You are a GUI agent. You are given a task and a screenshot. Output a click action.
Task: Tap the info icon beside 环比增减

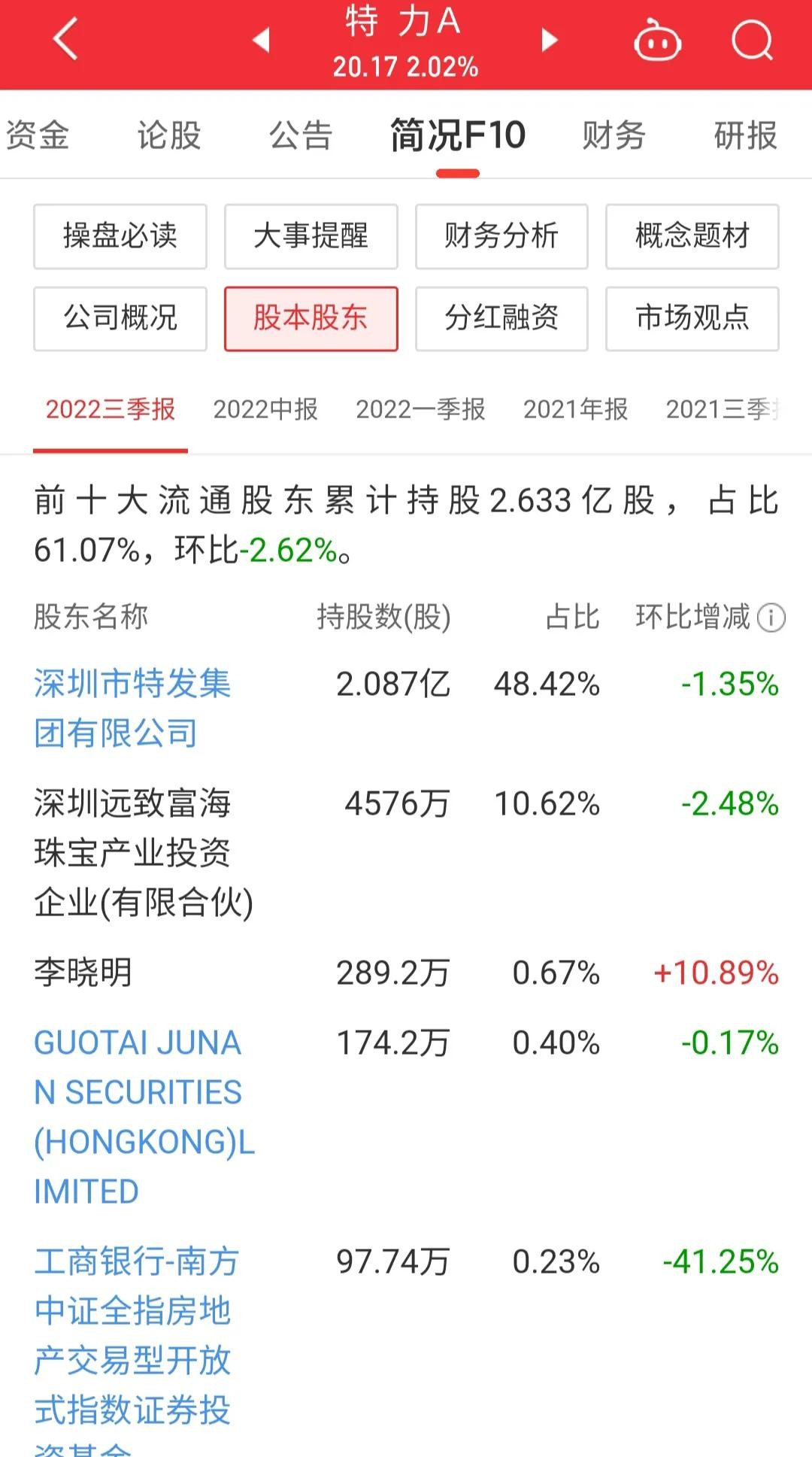coord(771,618)
